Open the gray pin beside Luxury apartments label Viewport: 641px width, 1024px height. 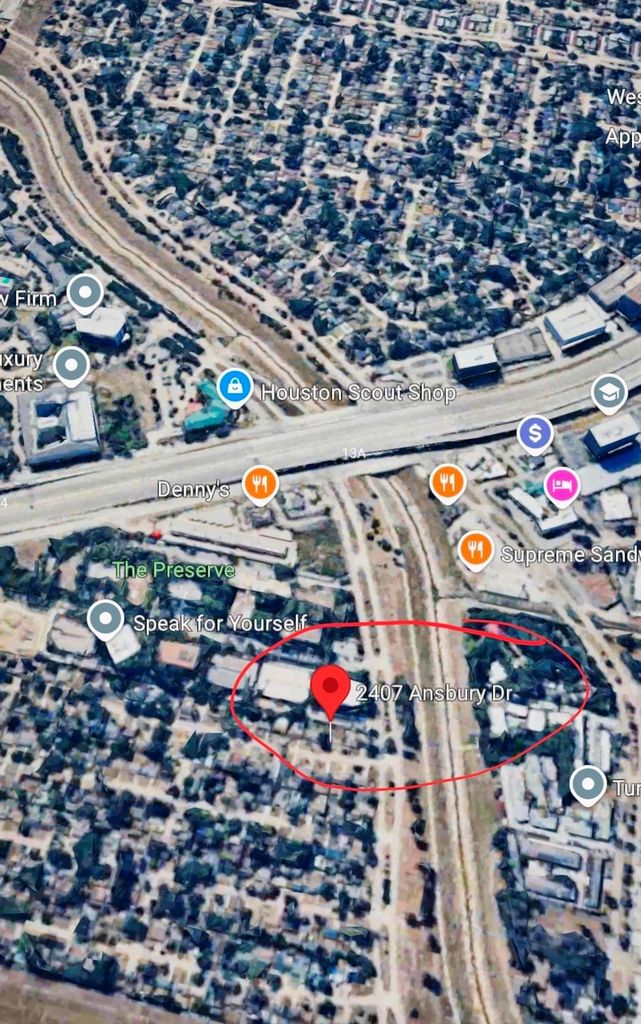click(71, 366)
